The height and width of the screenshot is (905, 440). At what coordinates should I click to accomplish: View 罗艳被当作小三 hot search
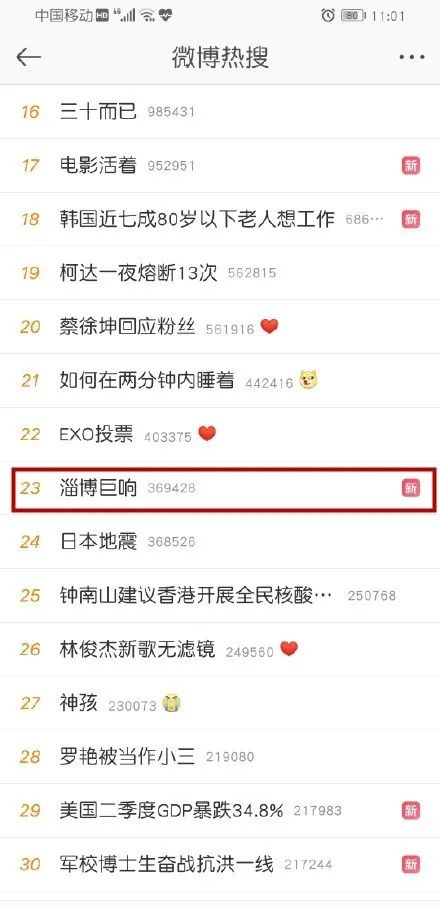pyautogui.click(x=220, y=757)
